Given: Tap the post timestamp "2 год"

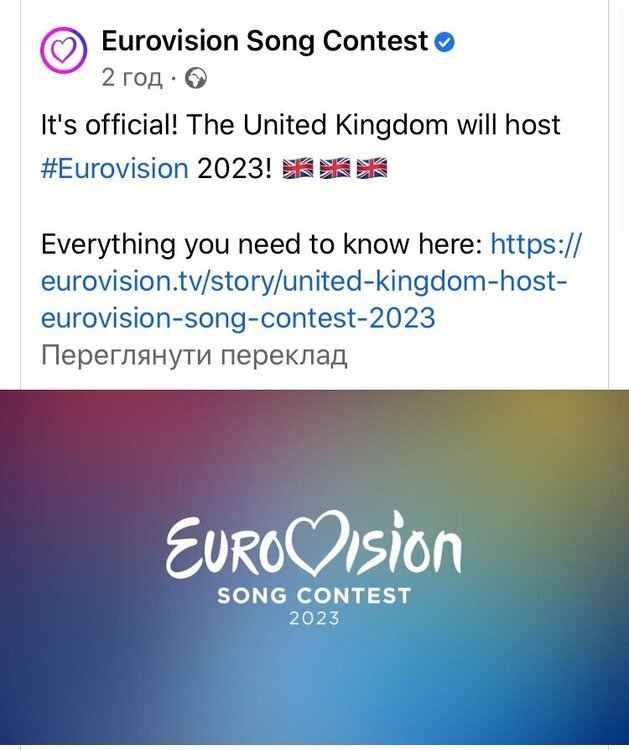Looking at the screenshot, I should coord(132,77).
